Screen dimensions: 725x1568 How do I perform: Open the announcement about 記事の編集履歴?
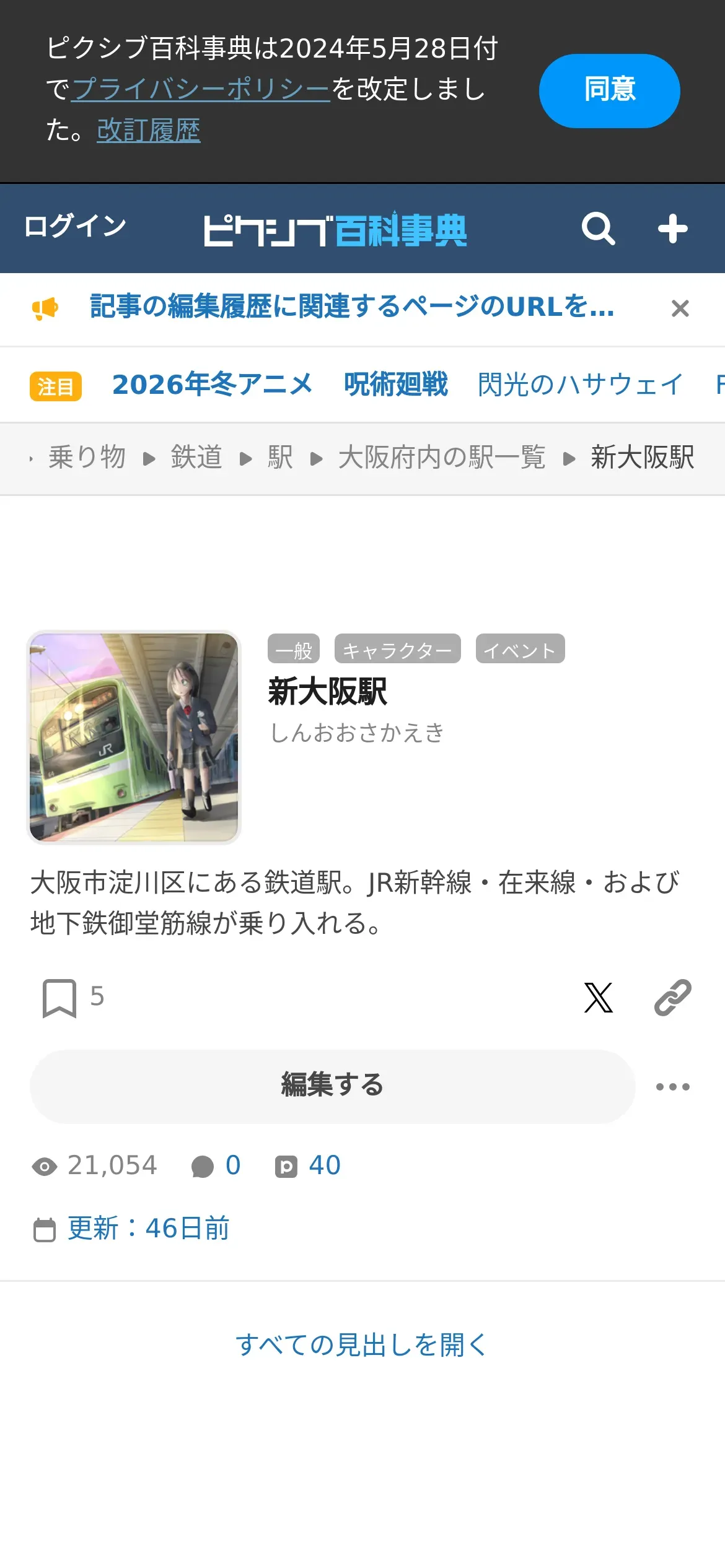351,307
